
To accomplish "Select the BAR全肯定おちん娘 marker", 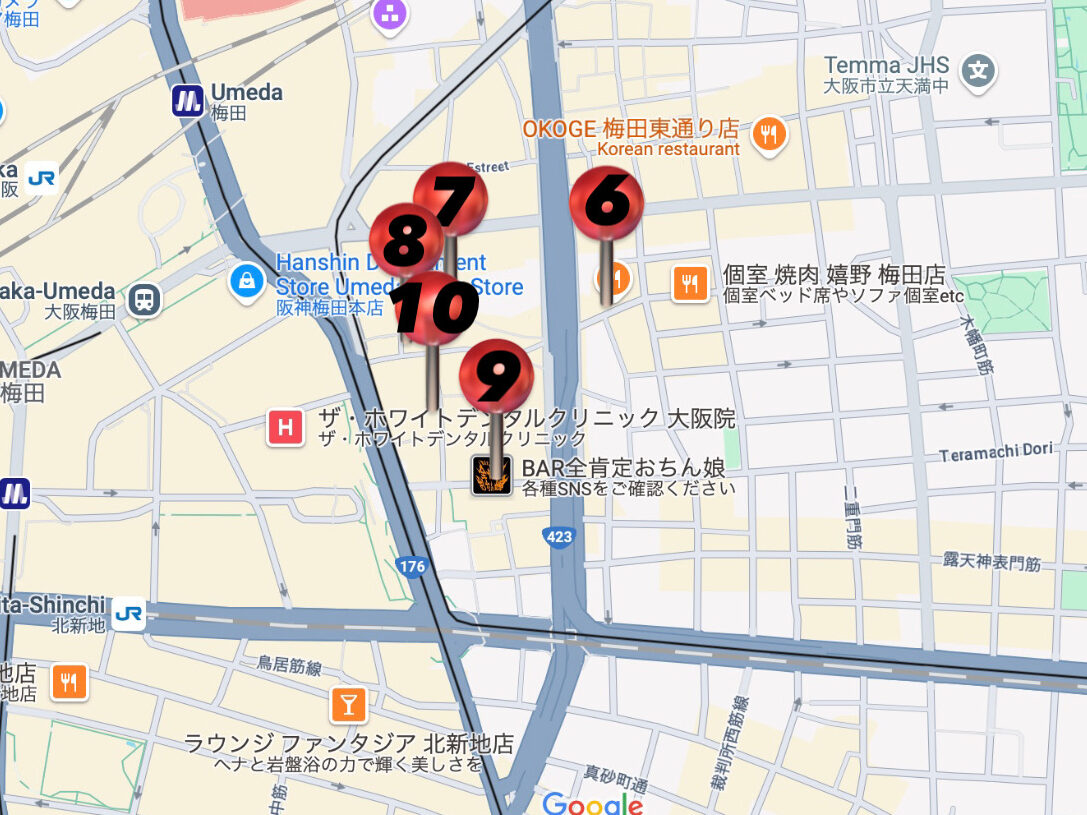I will pyautogui.click(x=492, y=475).
